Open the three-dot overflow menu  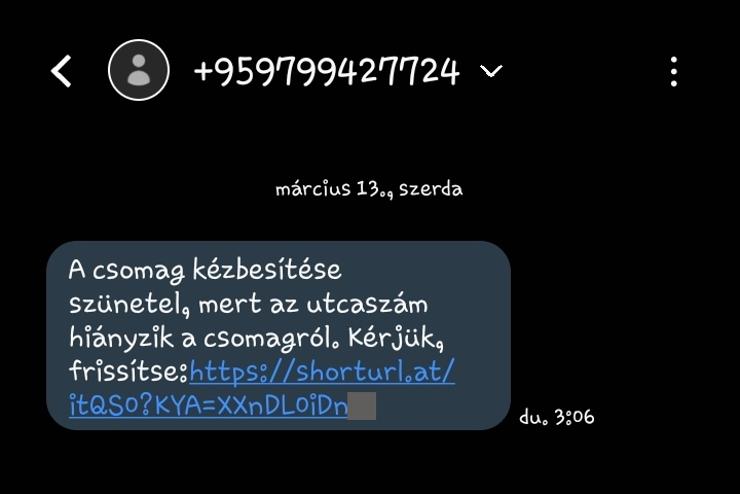coord(674,71)
